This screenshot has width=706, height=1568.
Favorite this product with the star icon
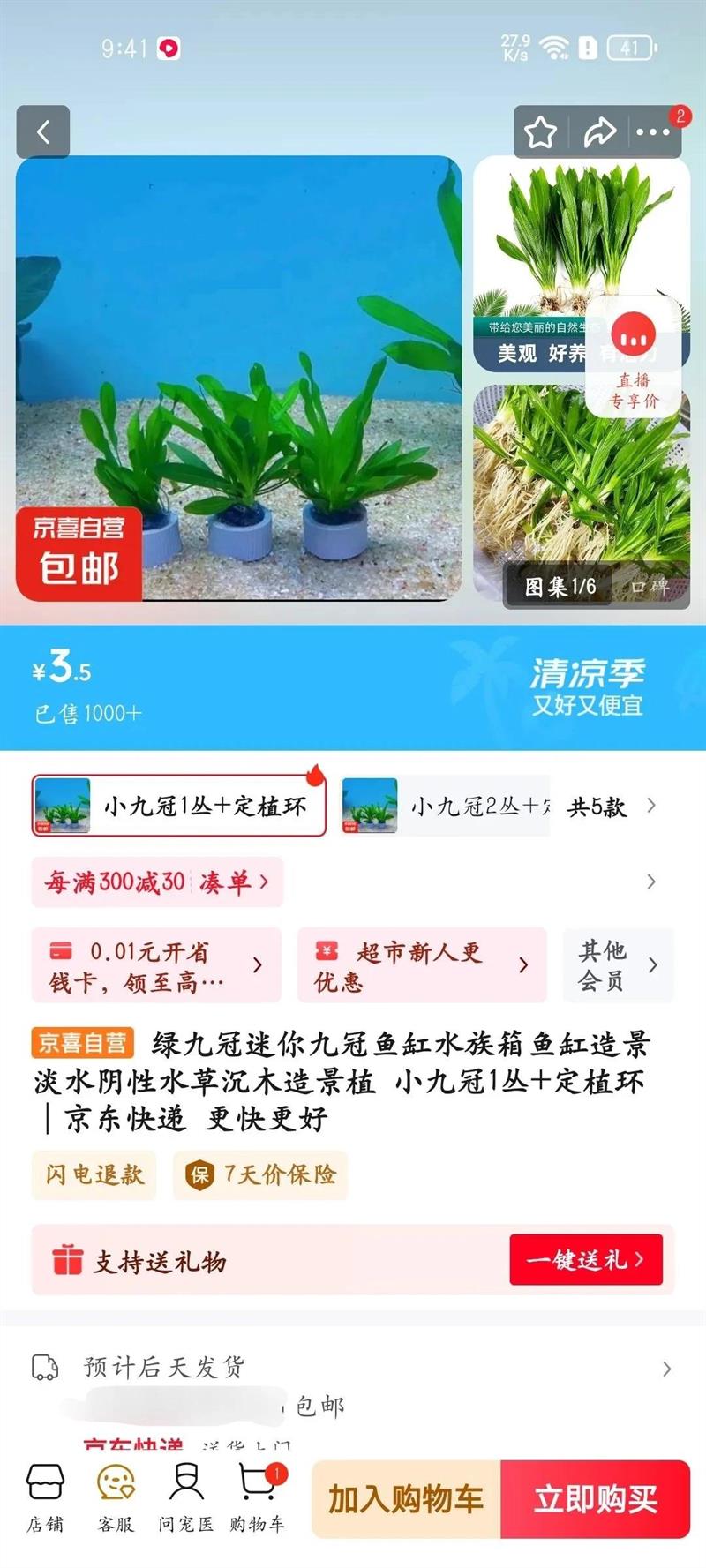[540, 133]
